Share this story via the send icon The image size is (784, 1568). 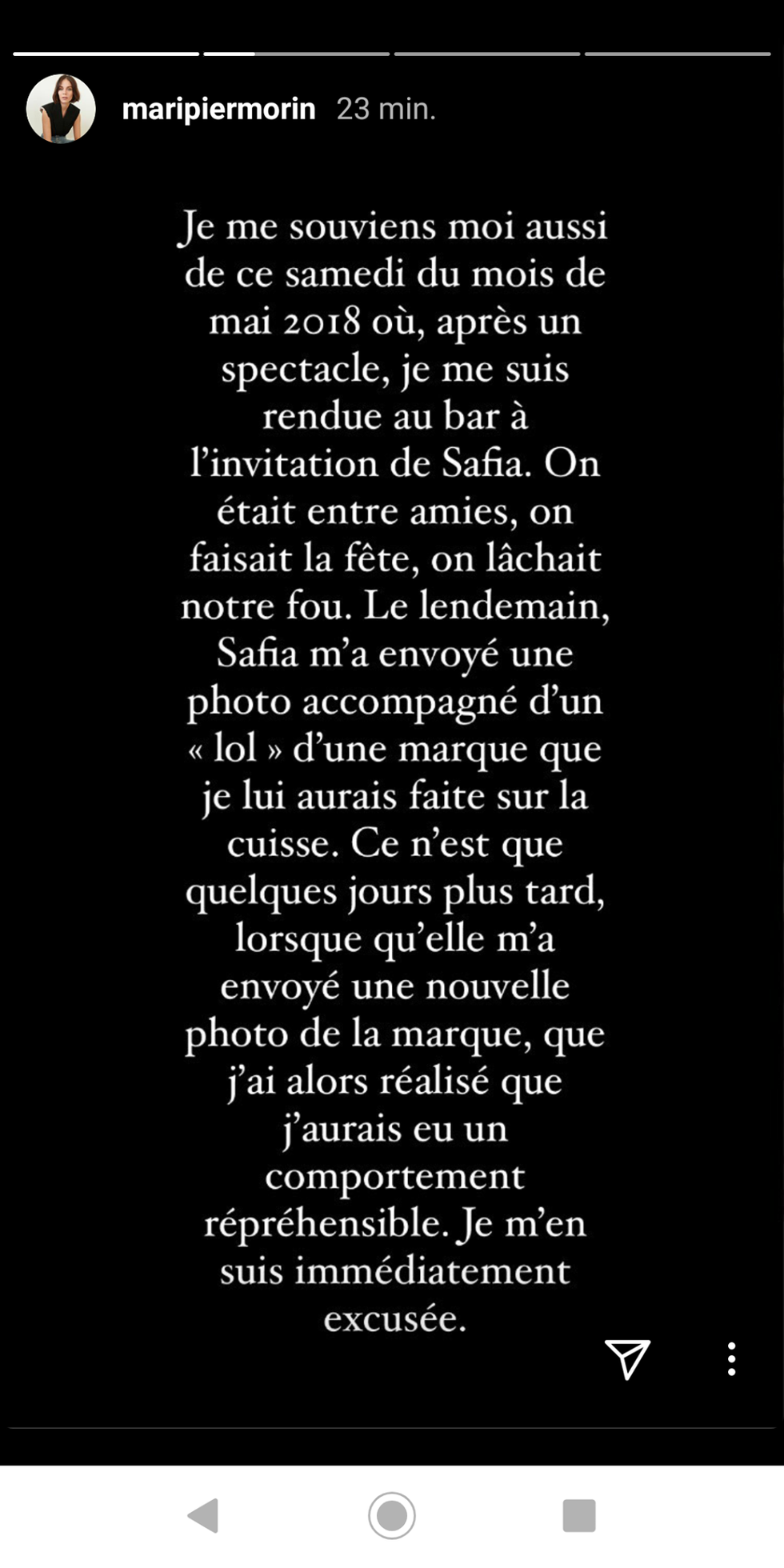(x=627, y=1358)
